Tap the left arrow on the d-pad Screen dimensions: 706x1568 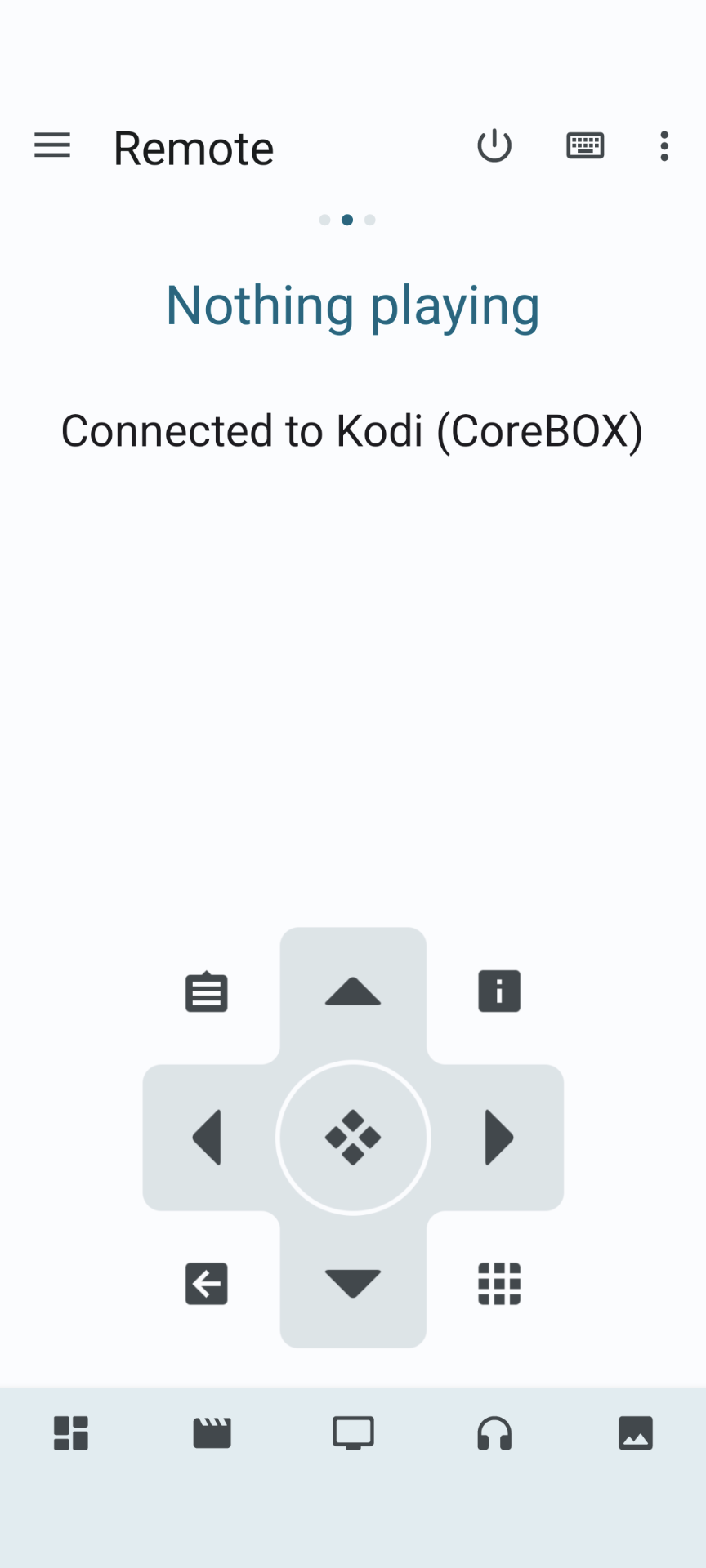click(x=207, y=1137)
